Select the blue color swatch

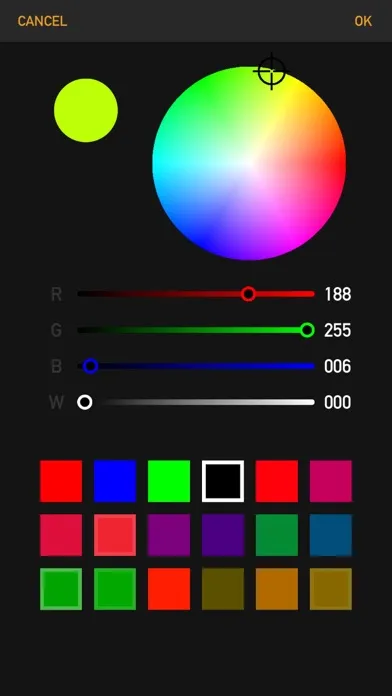115,481
